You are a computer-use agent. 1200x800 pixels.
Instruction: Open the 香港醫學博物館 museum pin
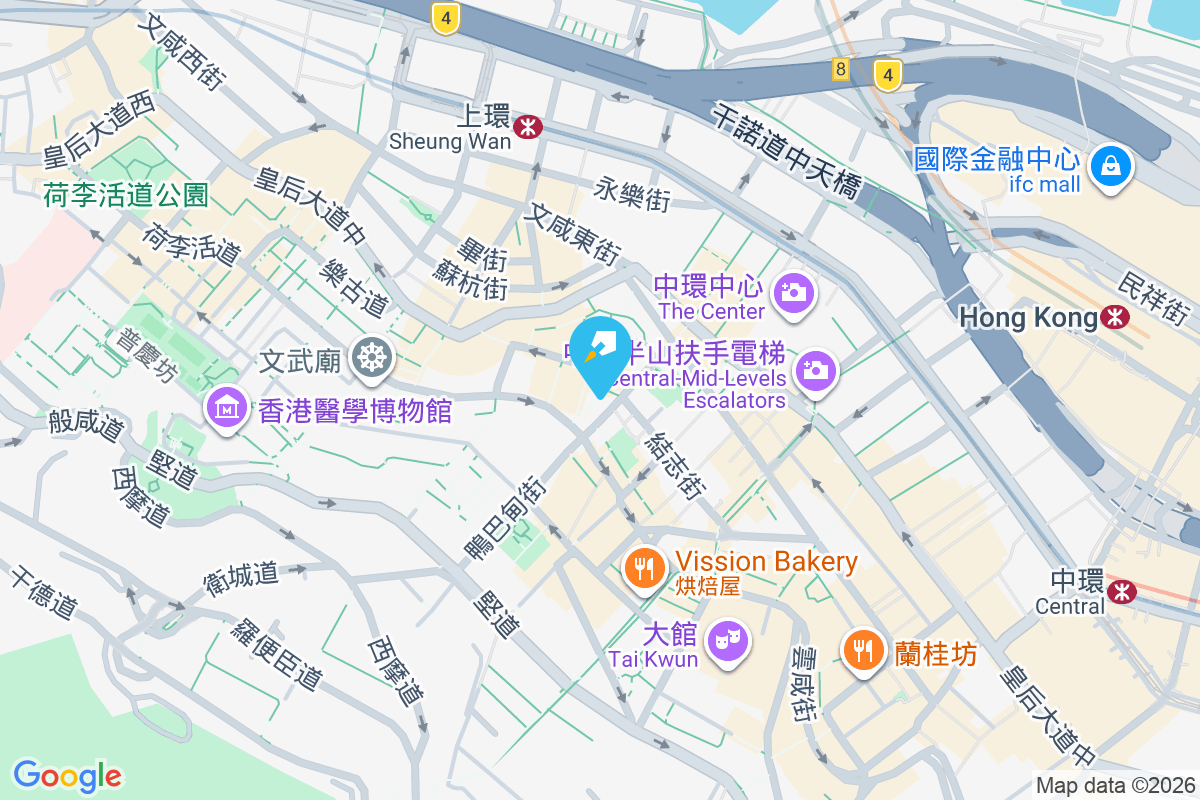(228, 407)
